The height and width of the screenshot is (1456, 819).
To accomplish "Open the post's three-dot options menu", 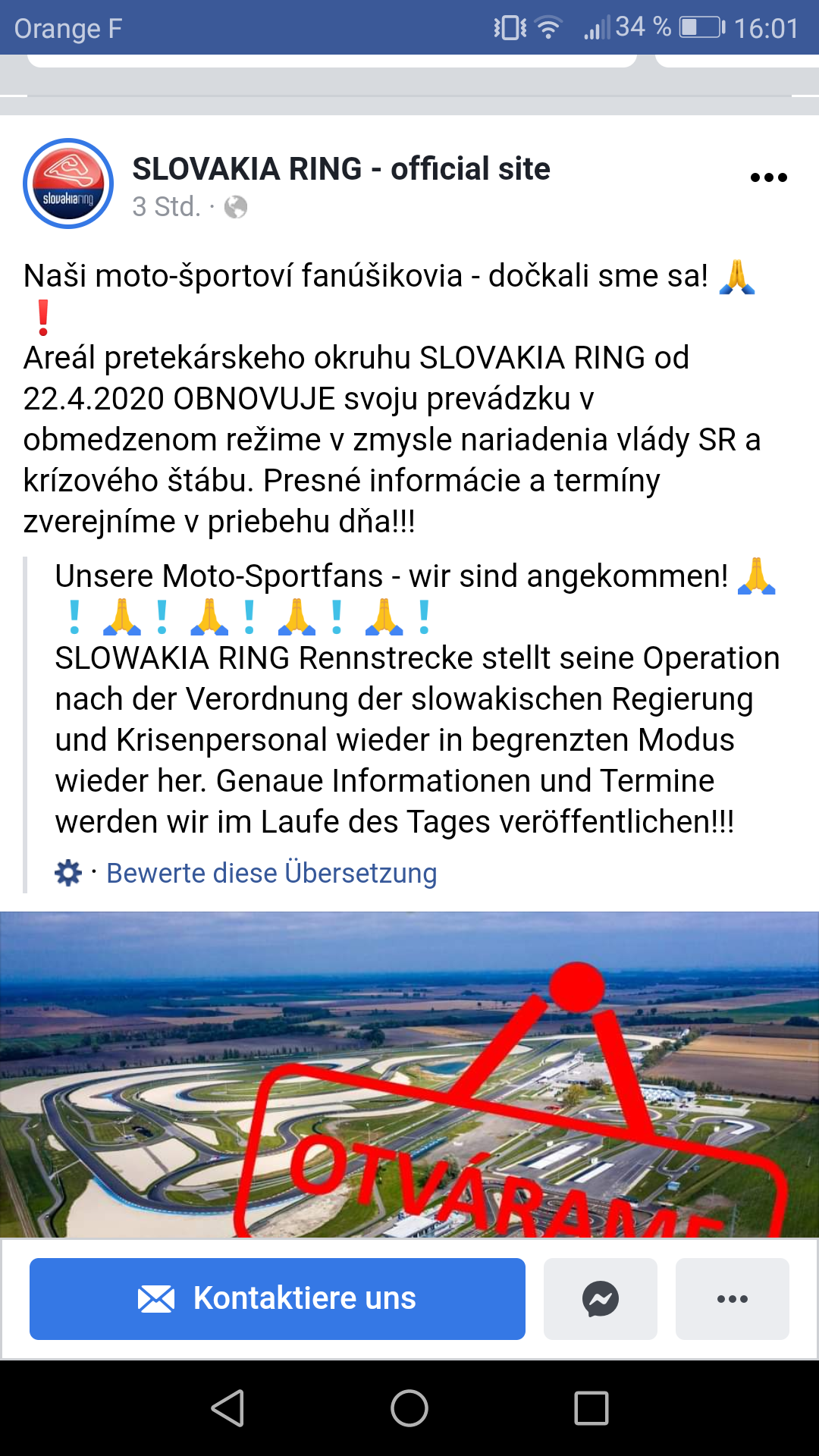I will click(x=768, y=177).
